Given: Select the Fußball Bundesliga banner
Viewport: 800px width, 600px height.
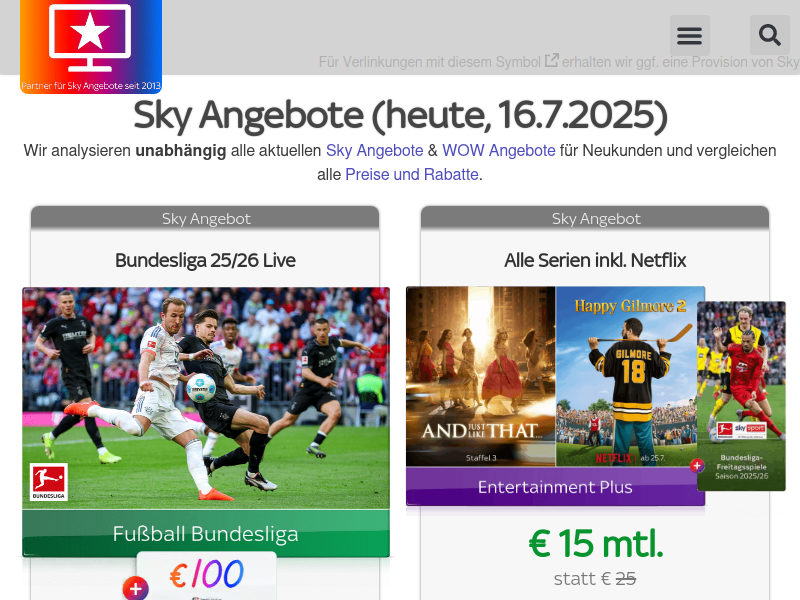Looking at the screenshot, I should 205,534.
